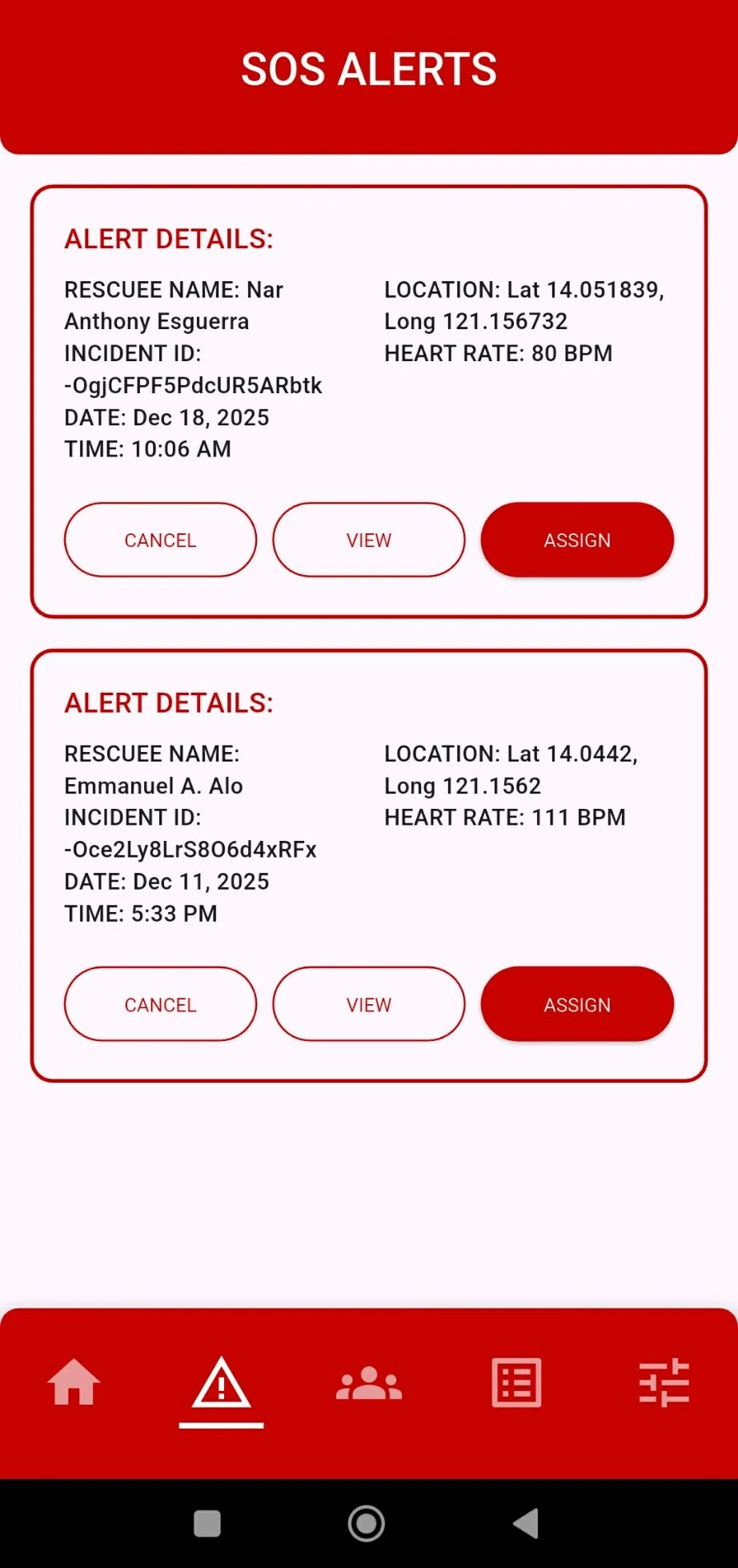Switch to the list records tab
Image resolution: width=738 pixels, height=1568 pixels.
point(516,1383)
